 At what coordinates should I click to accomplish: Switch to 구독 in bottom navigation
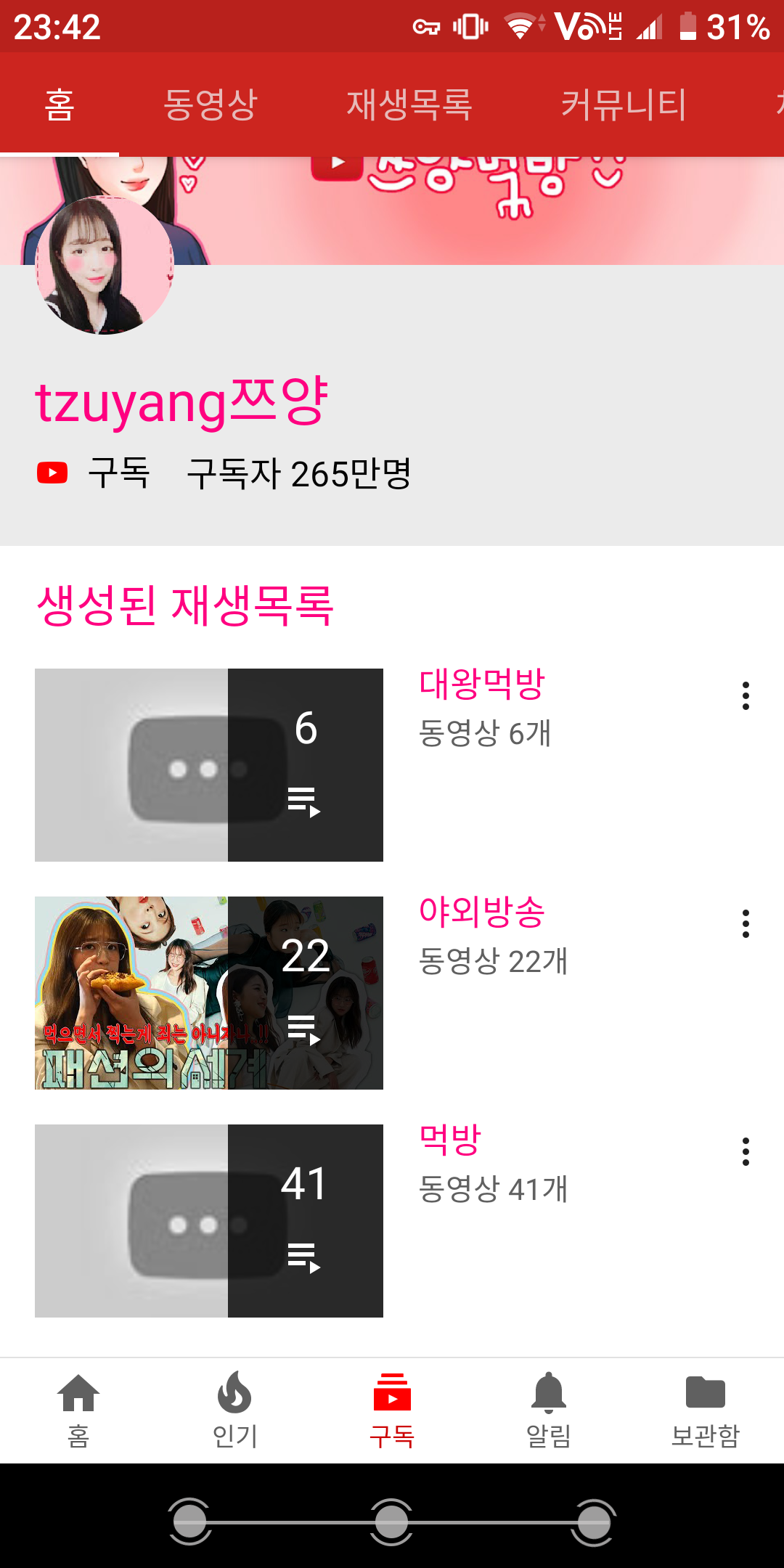pos(392,1410)
